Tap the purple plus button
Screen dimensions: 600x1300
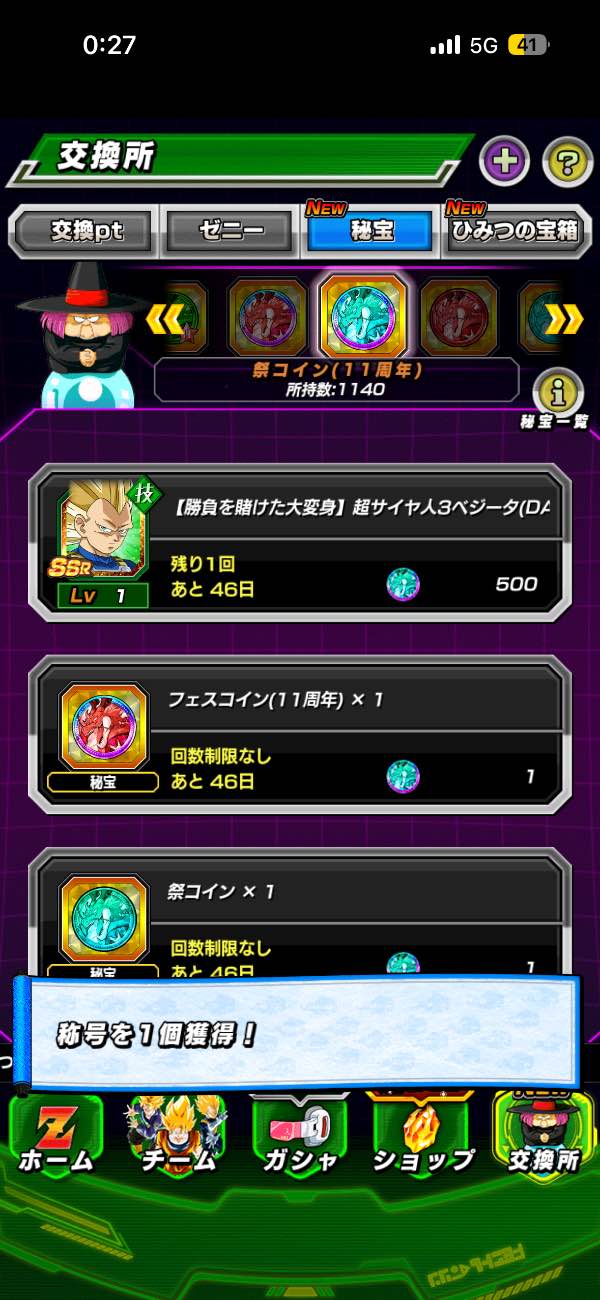pyautogui.click(x=504, y=163)
